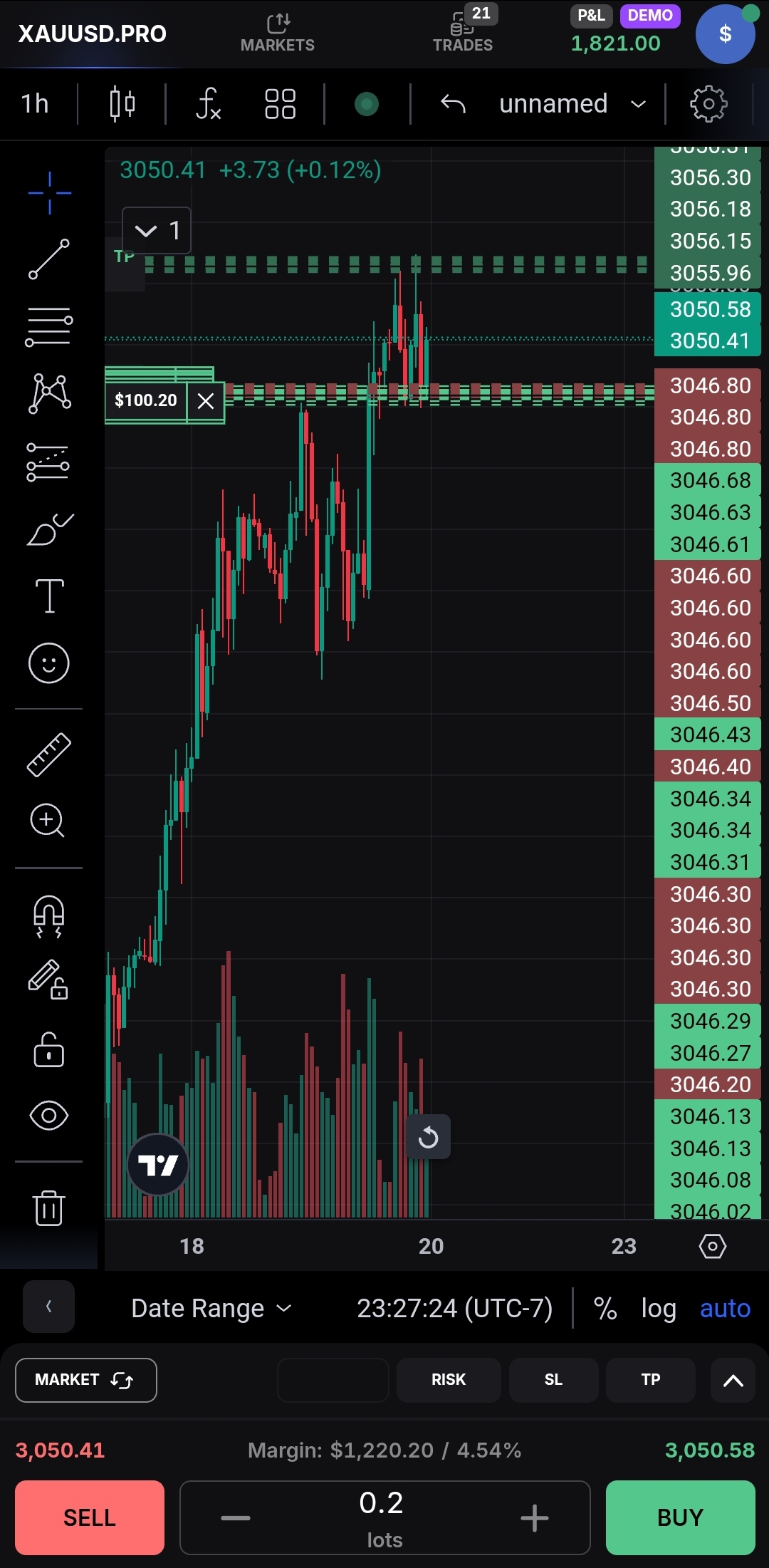Viewport: 769px width, 1568px height.
Task: Select the trend line drawing tool
Action: click(49, 259)
